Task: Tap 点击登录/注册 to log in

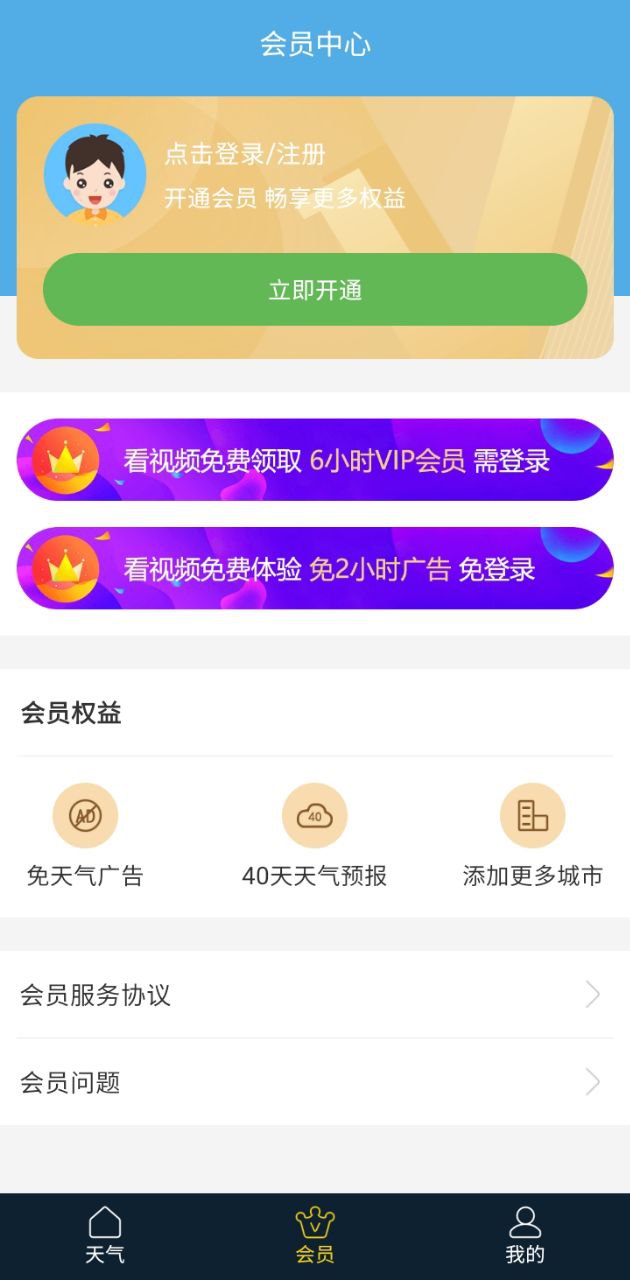Action: (x=245, y=154)
